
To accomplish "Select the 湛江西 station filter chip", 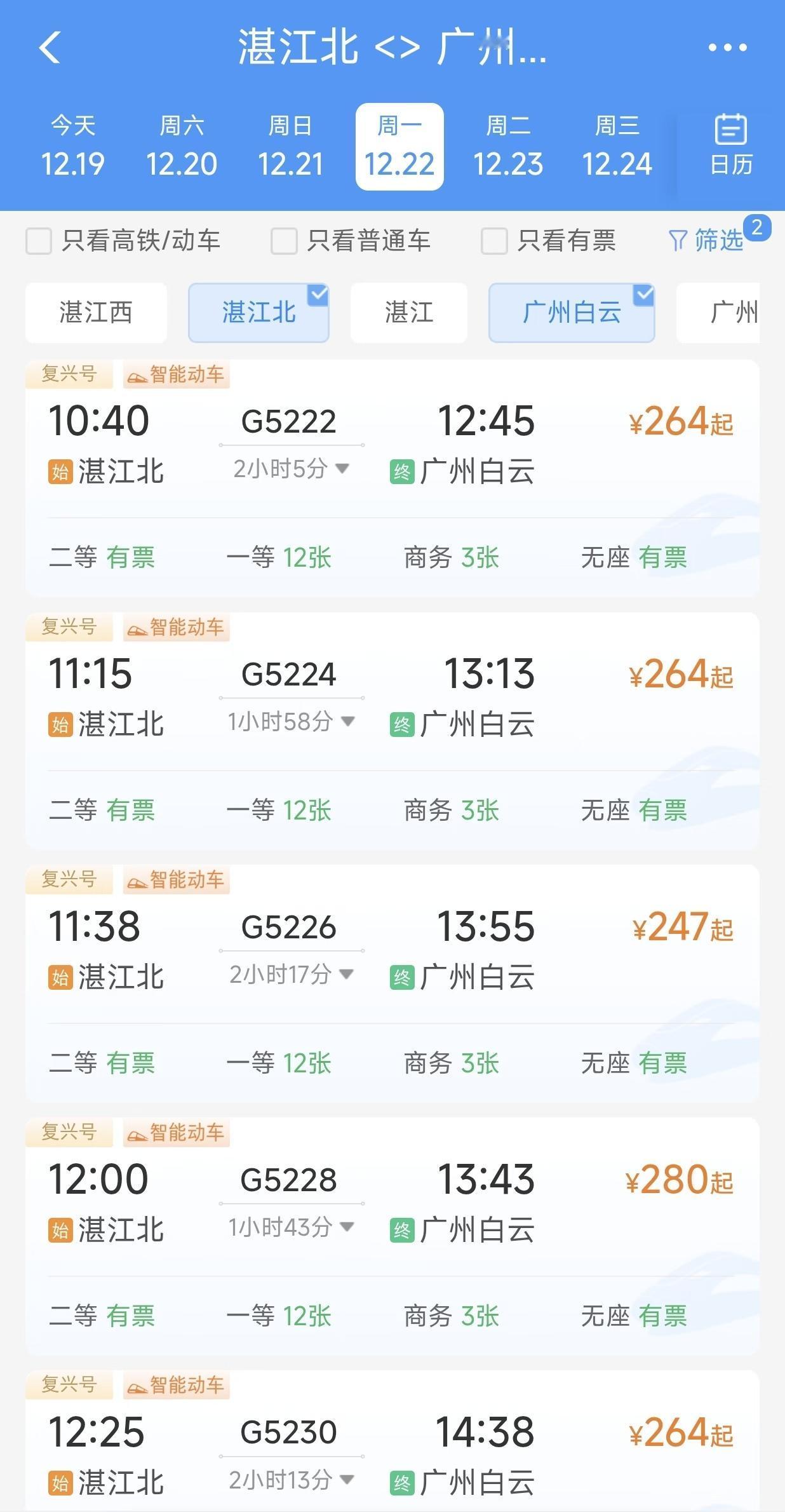I will 95,313.
